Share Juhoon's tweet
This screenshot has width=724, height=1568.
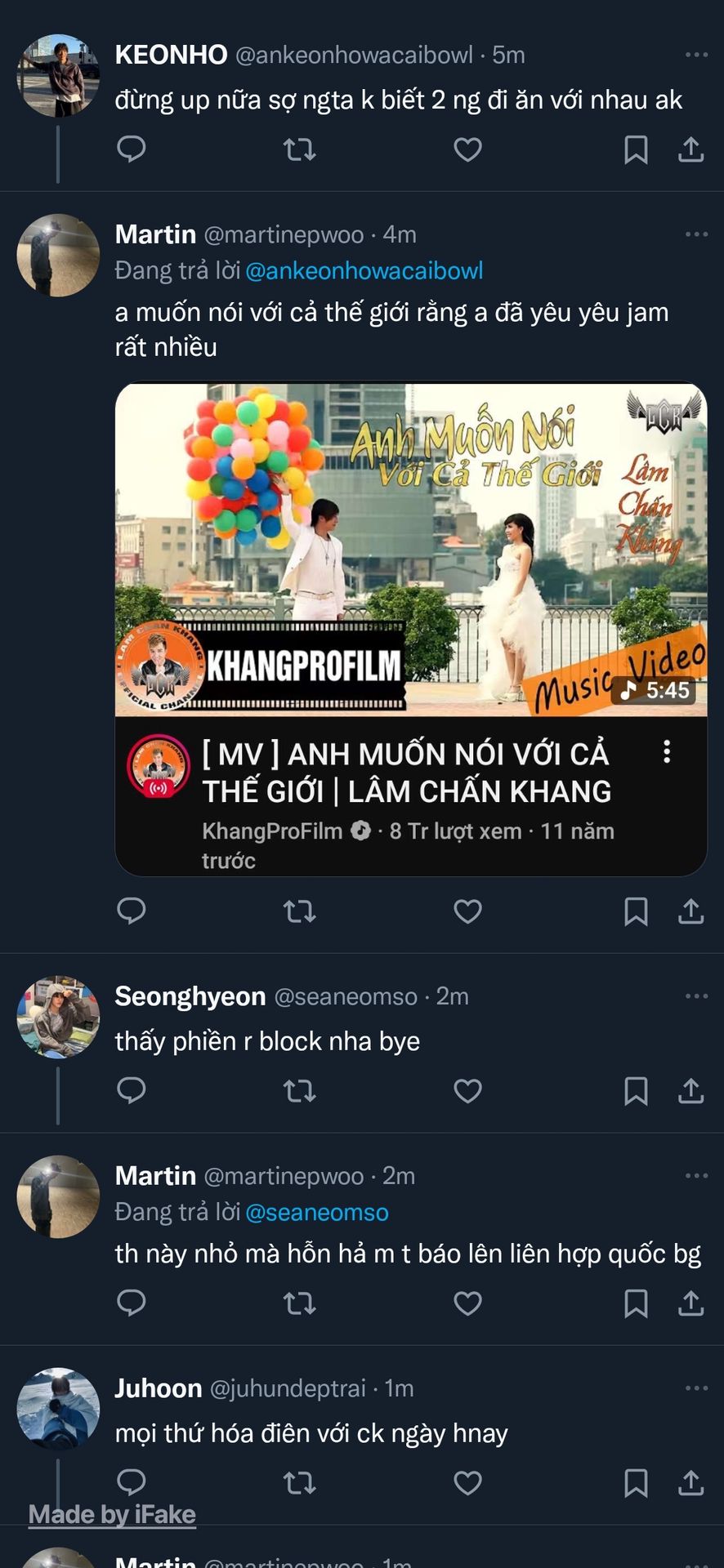point(690,1483)
